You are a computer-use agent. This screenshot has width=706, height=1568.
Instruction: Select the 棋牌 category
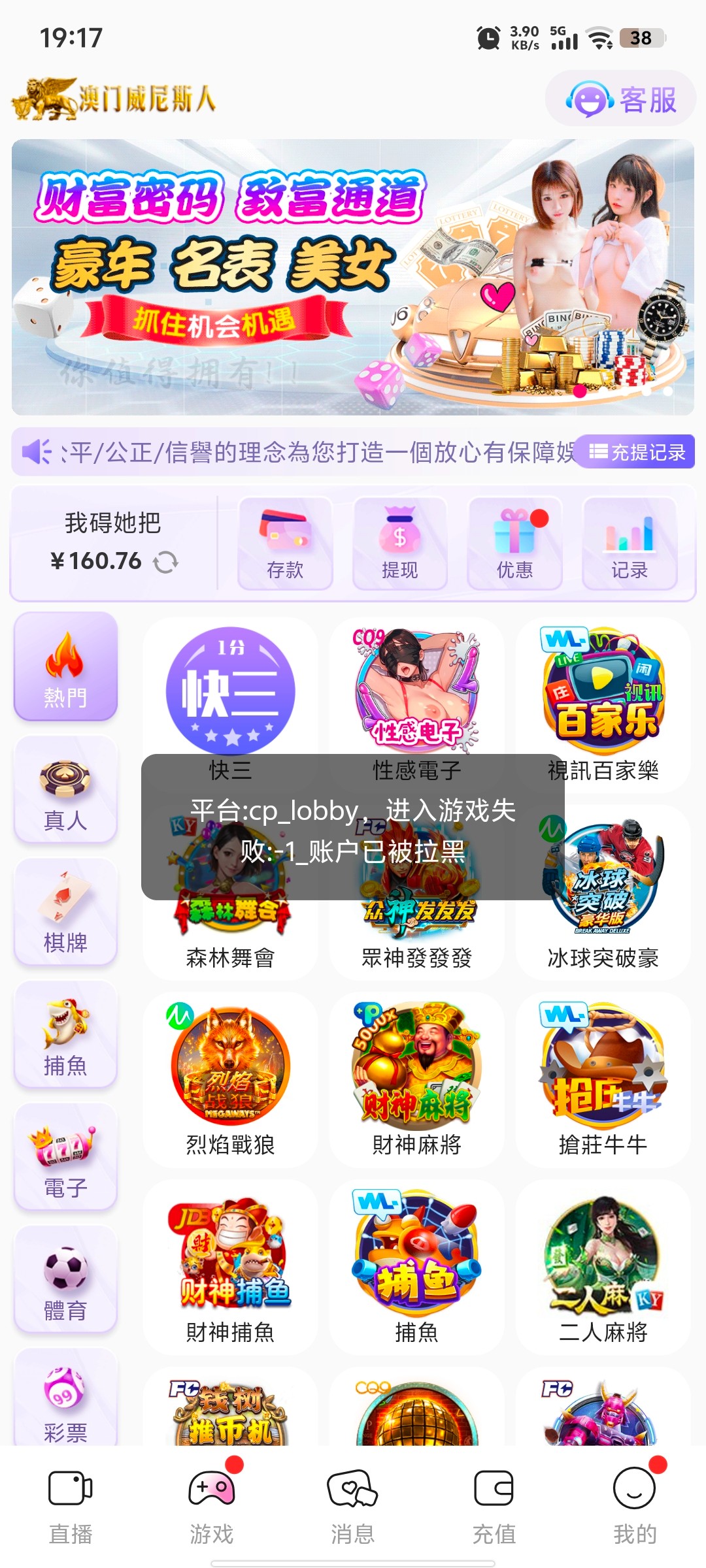(65, 912)
